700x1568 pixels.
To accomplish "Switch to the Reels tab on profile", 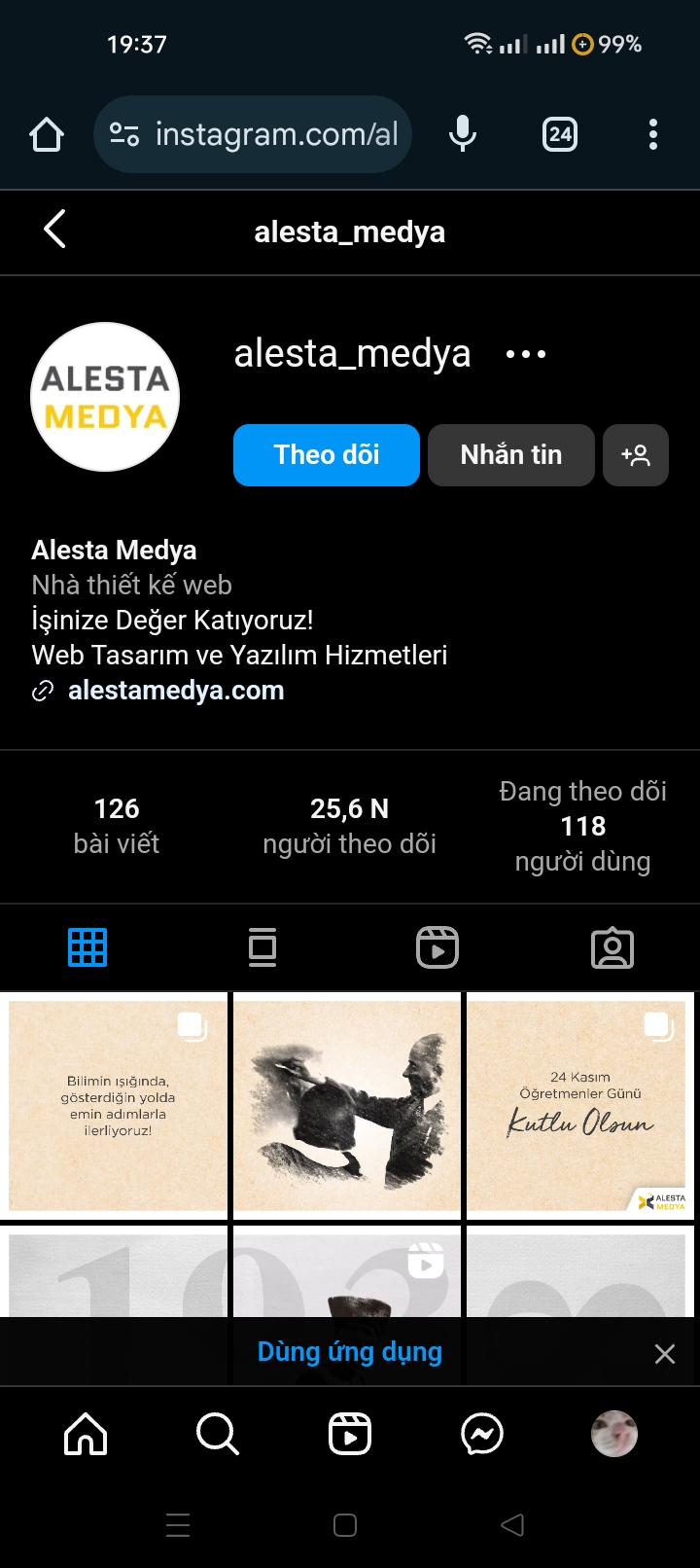I will pyautogui.click(x=437, y=947).
